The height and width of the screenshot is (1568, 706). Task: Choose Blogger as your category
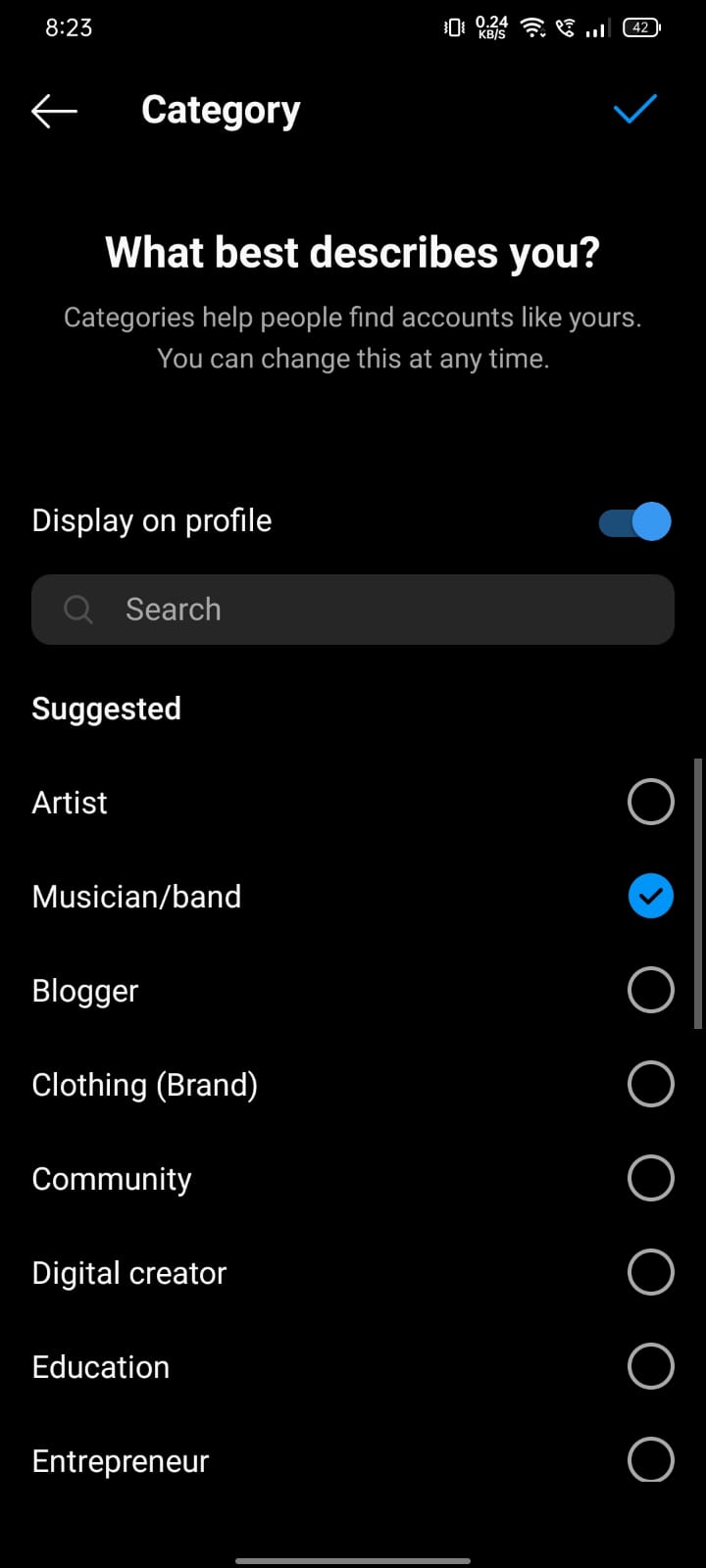[650, 990]
